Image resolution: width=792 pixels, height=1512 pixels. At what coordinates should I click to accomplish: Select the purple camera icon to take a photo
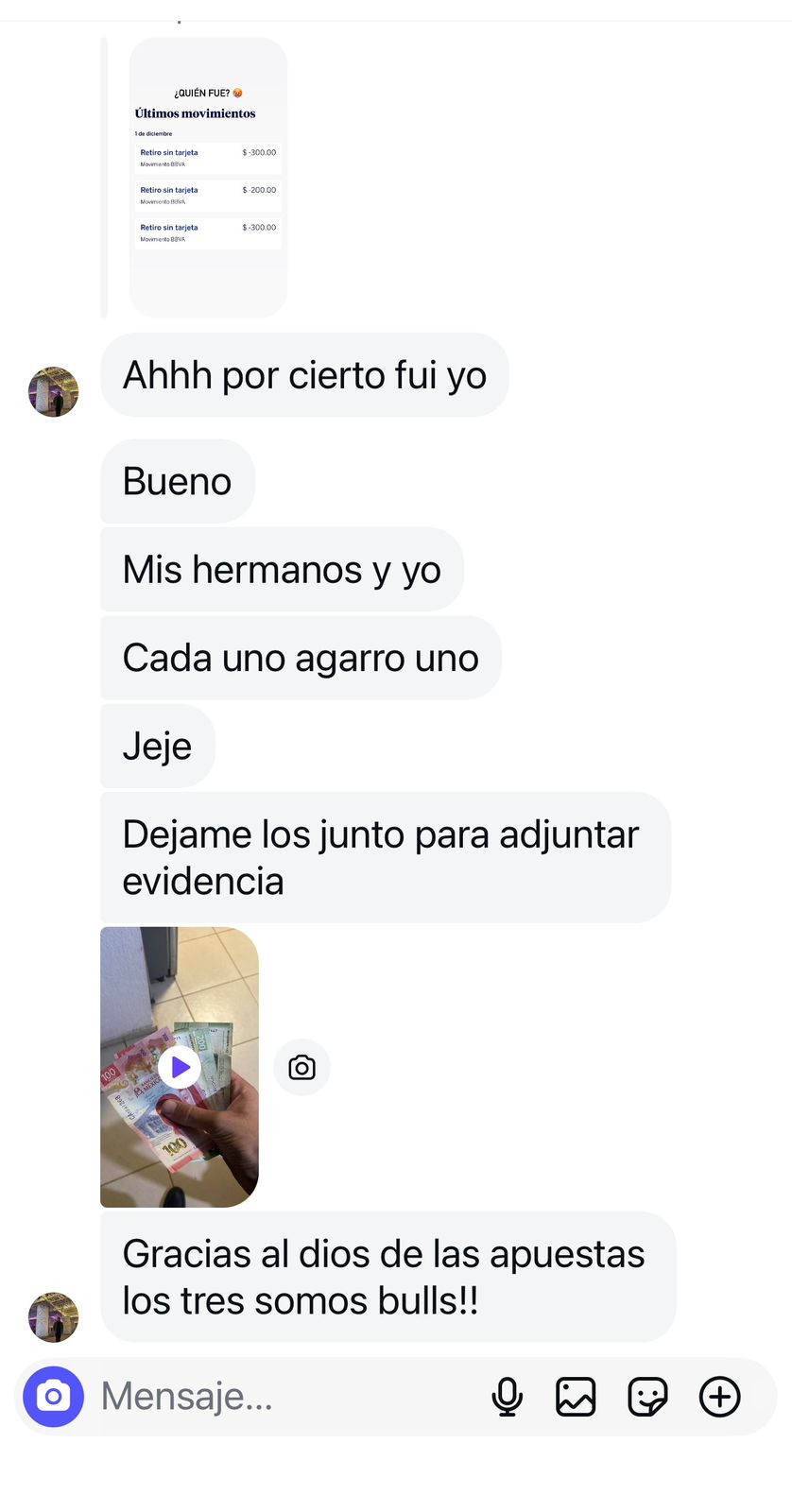pyautogui.click(x=54, y=1396)
